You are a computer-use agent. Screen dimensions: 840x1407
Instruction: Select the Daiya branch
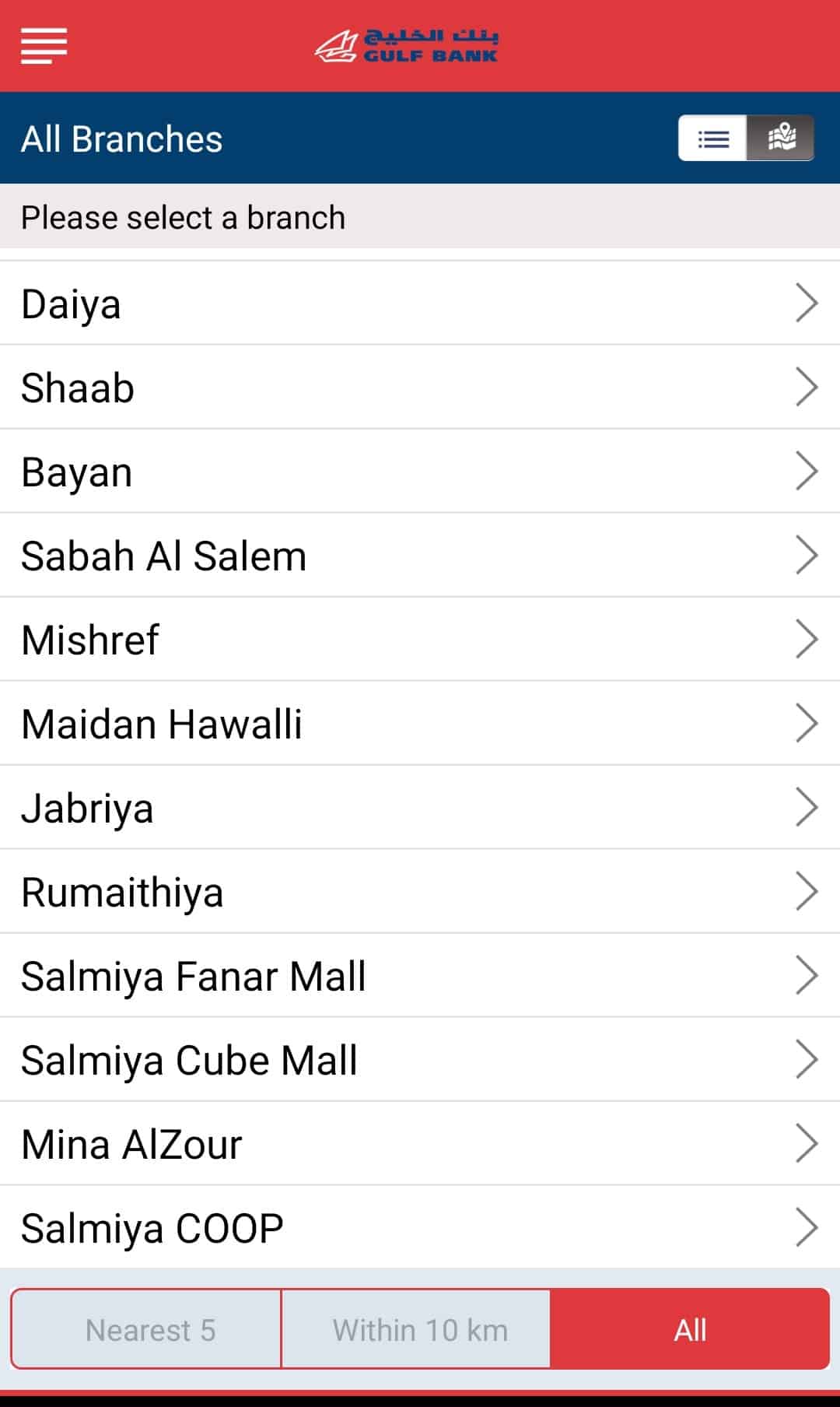420,304
